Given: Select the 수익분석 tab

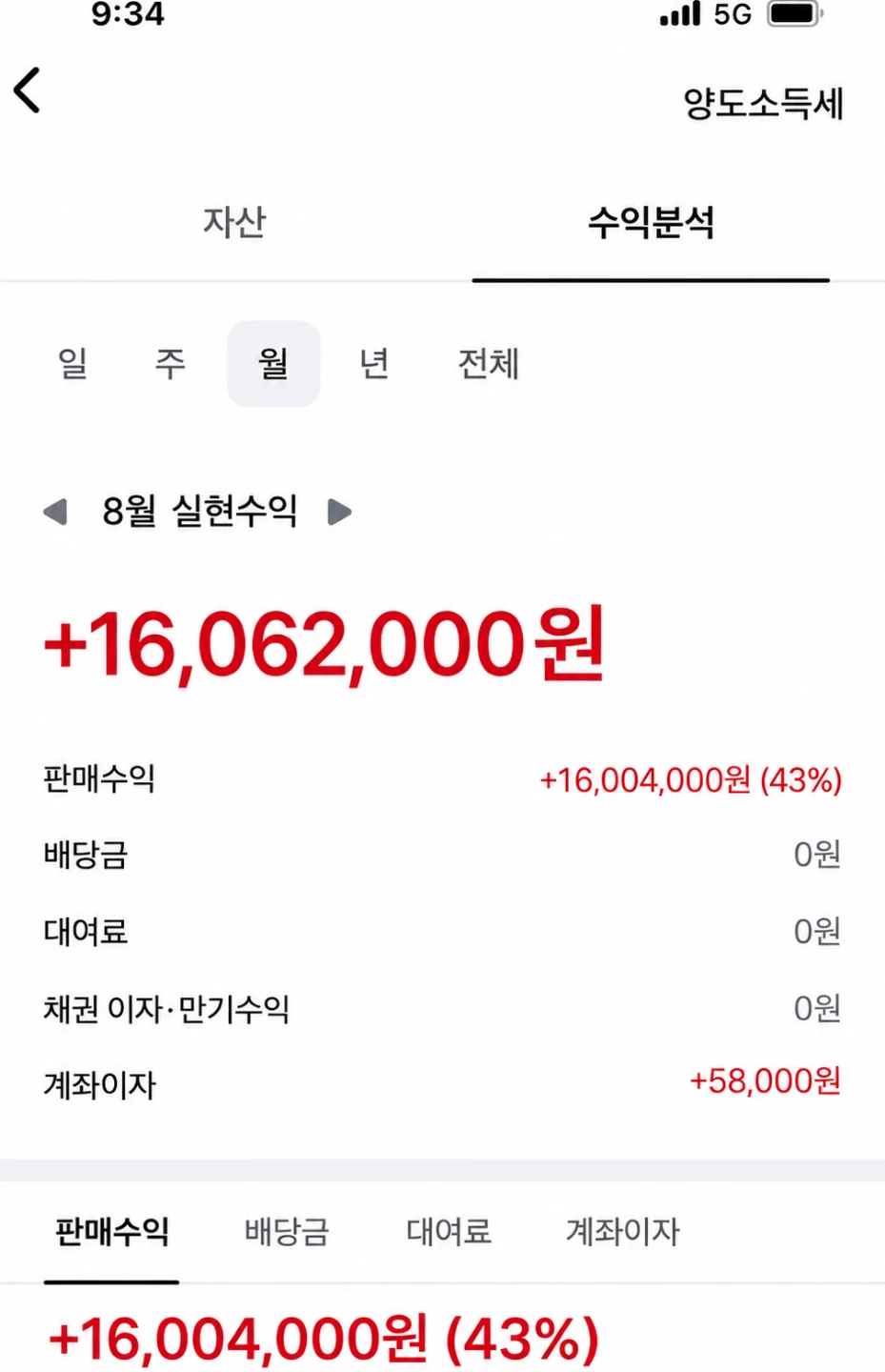Looking at the screenshot, I should 651,222.
